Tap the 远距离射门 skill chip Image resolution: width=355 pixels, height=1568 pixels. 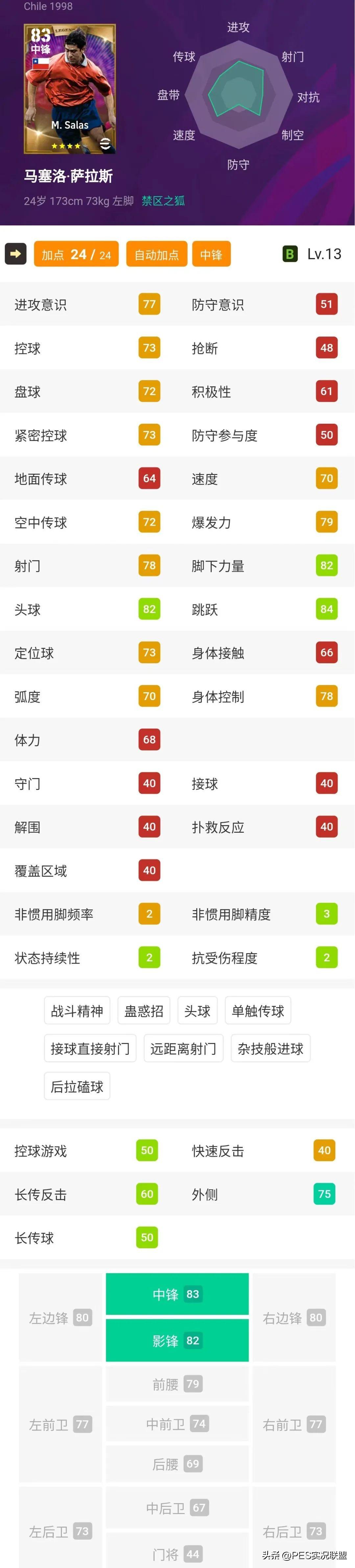[x=183, y=1048]
